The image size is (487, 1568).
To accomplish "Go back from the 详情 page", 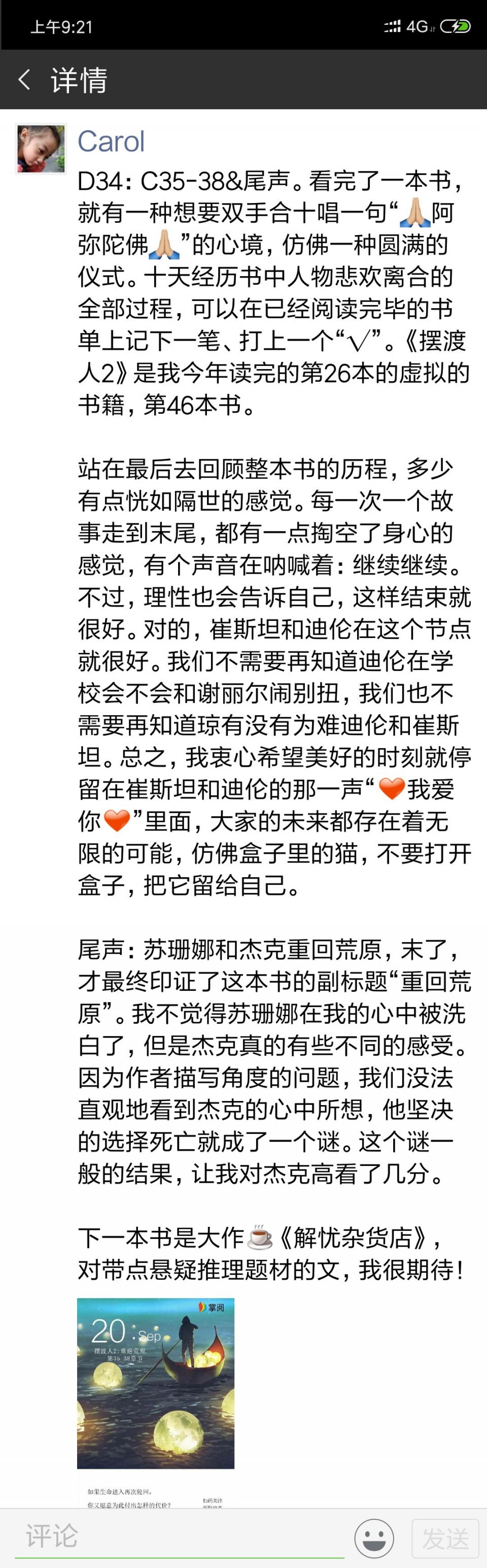I will point(24,80).
